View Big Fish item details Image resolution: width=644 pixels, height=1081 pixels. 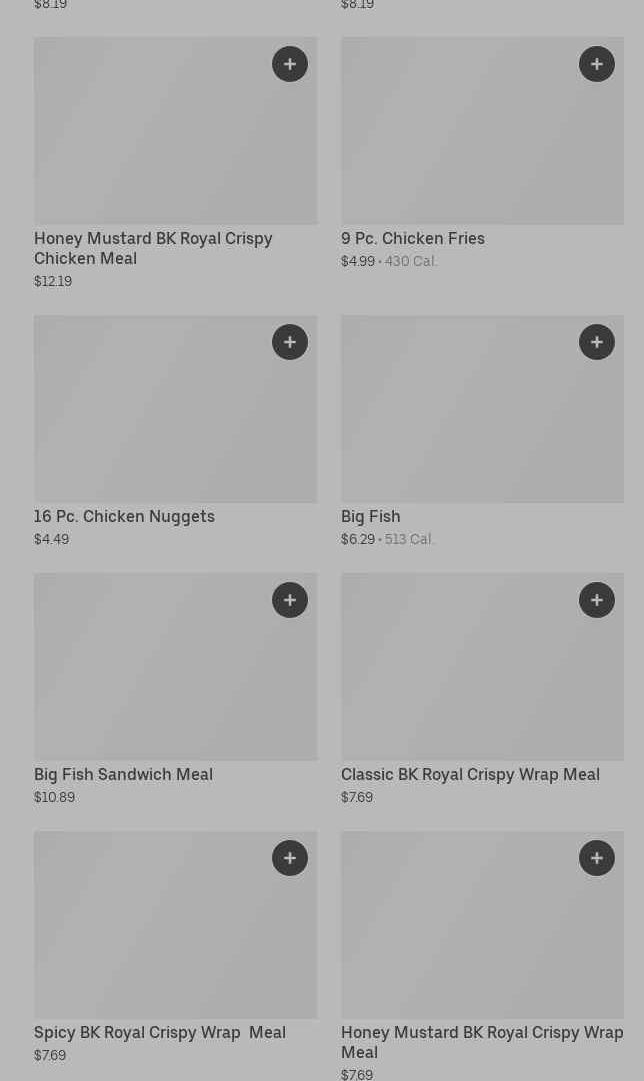[x=370, y=516]
